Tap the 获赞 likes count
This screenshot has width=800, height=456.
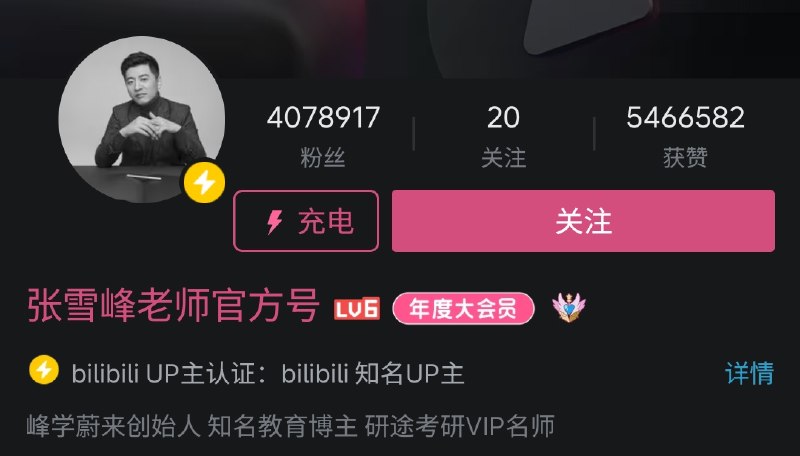(685, 135)
